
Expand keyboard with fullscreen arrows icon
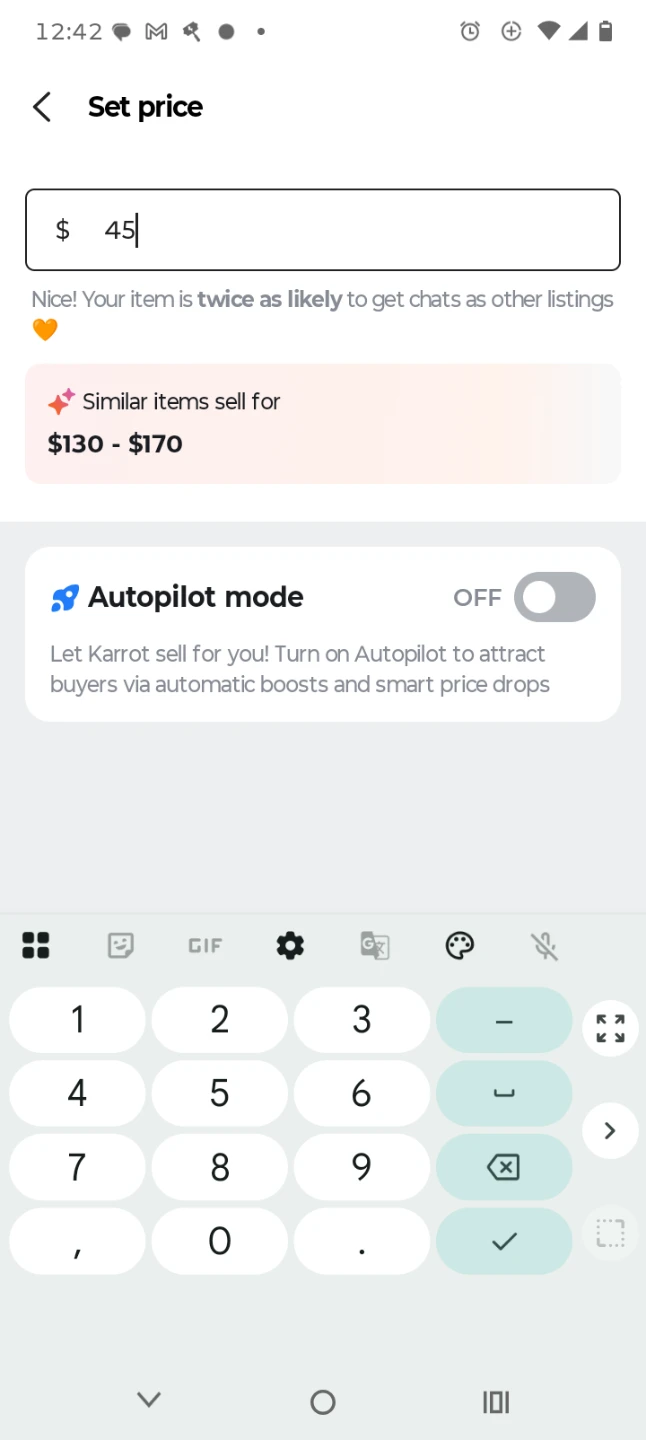pos(610,1028)
